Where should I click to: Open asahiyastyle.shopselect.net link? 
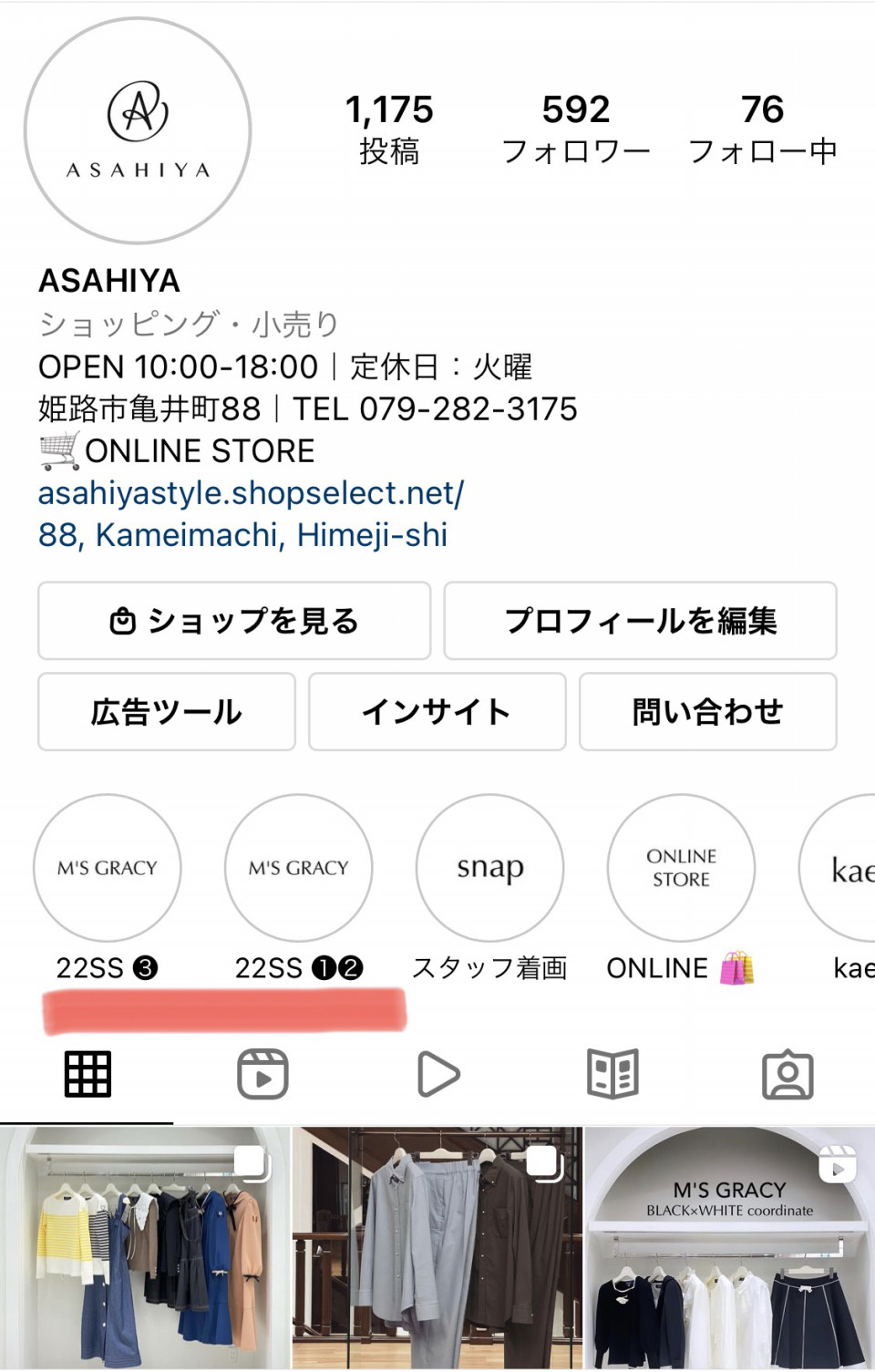[x=251, y=493]
